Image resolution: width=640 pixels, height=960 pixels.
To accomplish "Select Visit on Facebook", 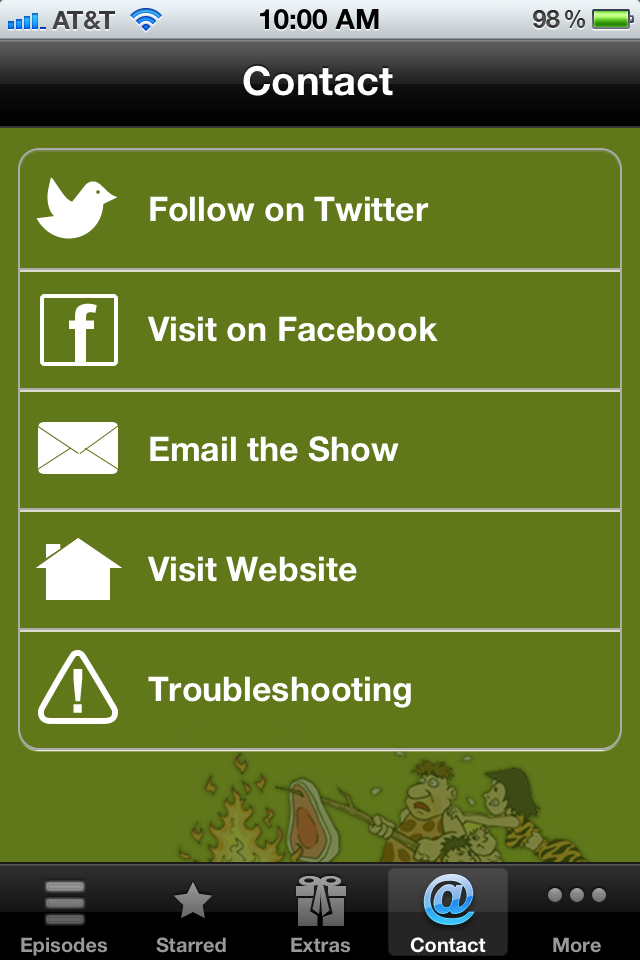I will pyautogui.click(x=320, y=330).
